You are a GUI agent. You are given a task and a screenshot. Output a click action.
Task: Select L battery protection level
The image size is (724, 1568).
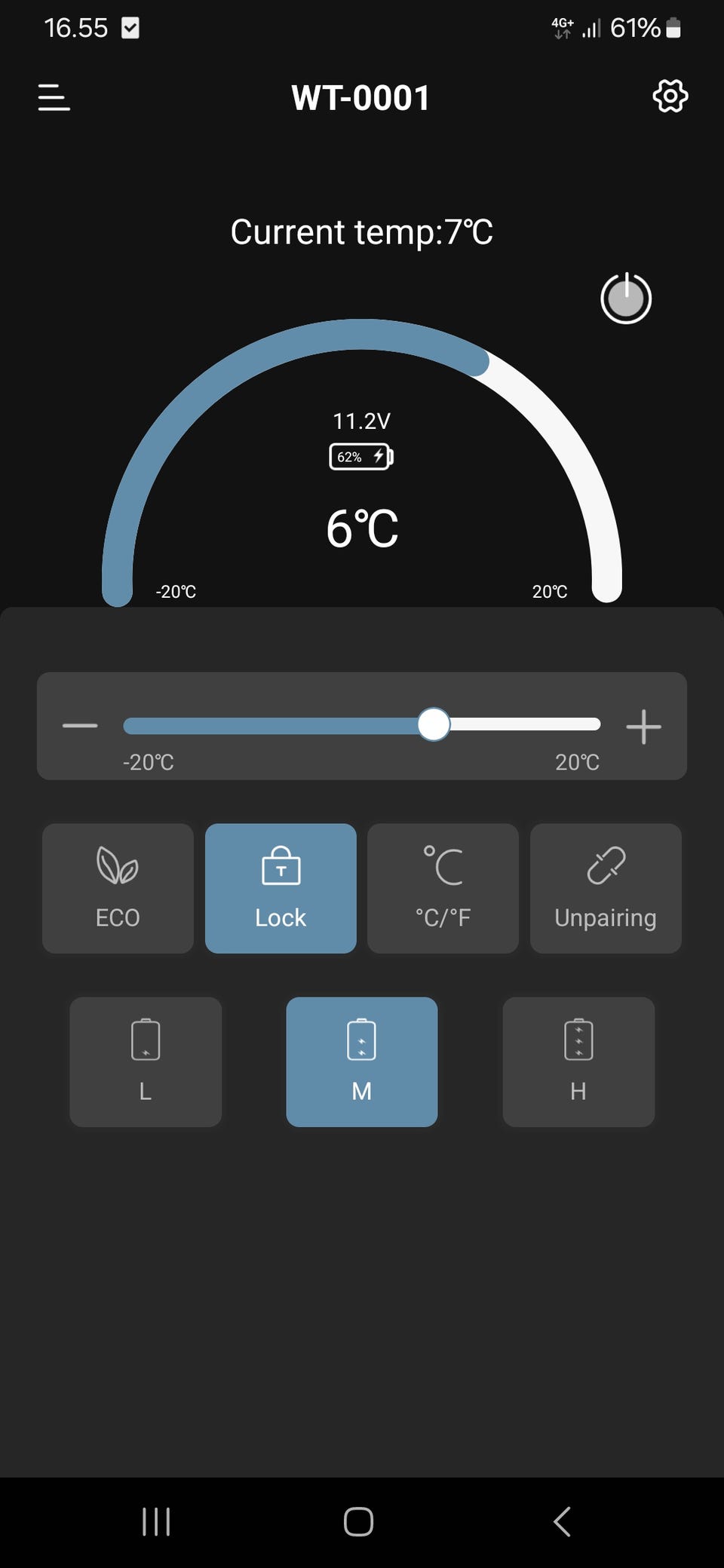tap(146, 1062)
